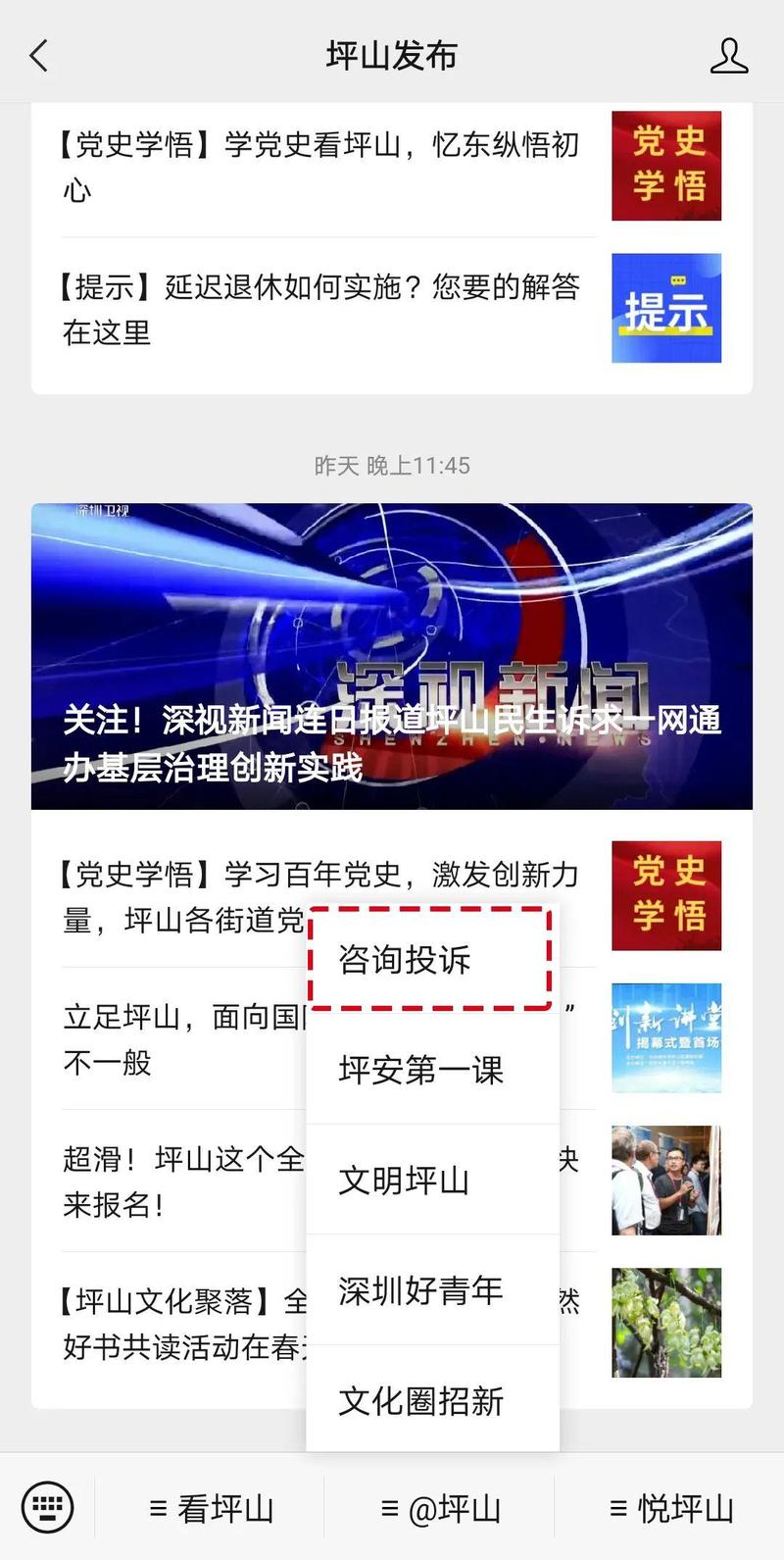Open the account profile icon
The height and width of the screenshot is (1560, 784).
pyautogui.click(x=728, y=56)
